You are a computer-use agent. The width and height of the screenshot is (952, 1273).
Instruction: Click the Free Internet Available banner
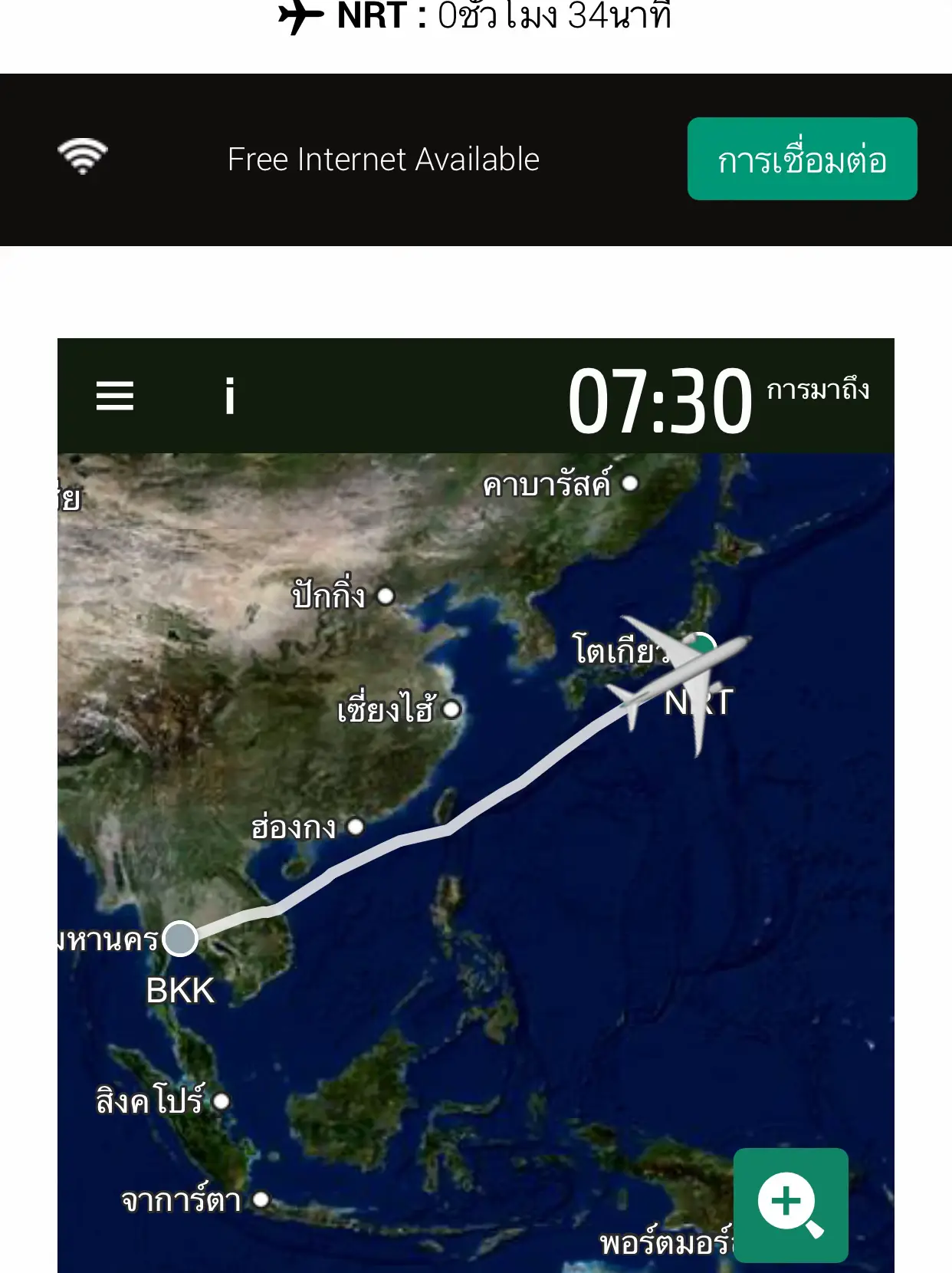click(x=383, y=160)
